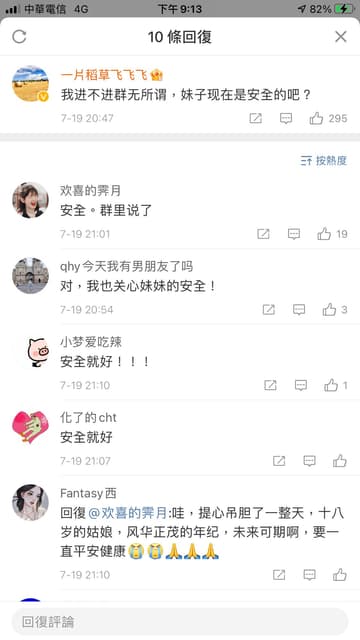Comment on 小梦爱吃辣's reply
This screenshot has height=640, width=360.
[301, 385]
